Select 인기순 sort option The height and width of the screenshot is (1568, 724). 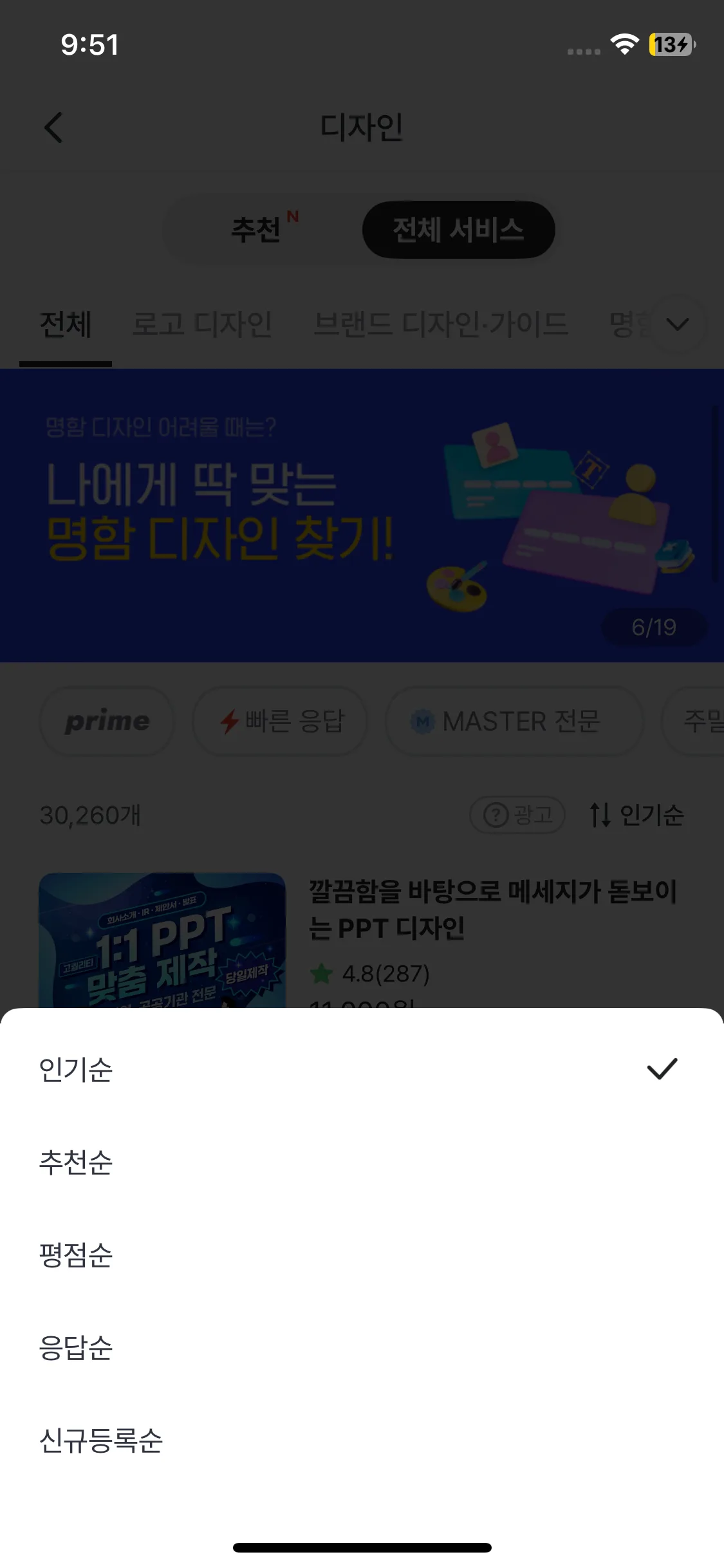click(76, 1069)
